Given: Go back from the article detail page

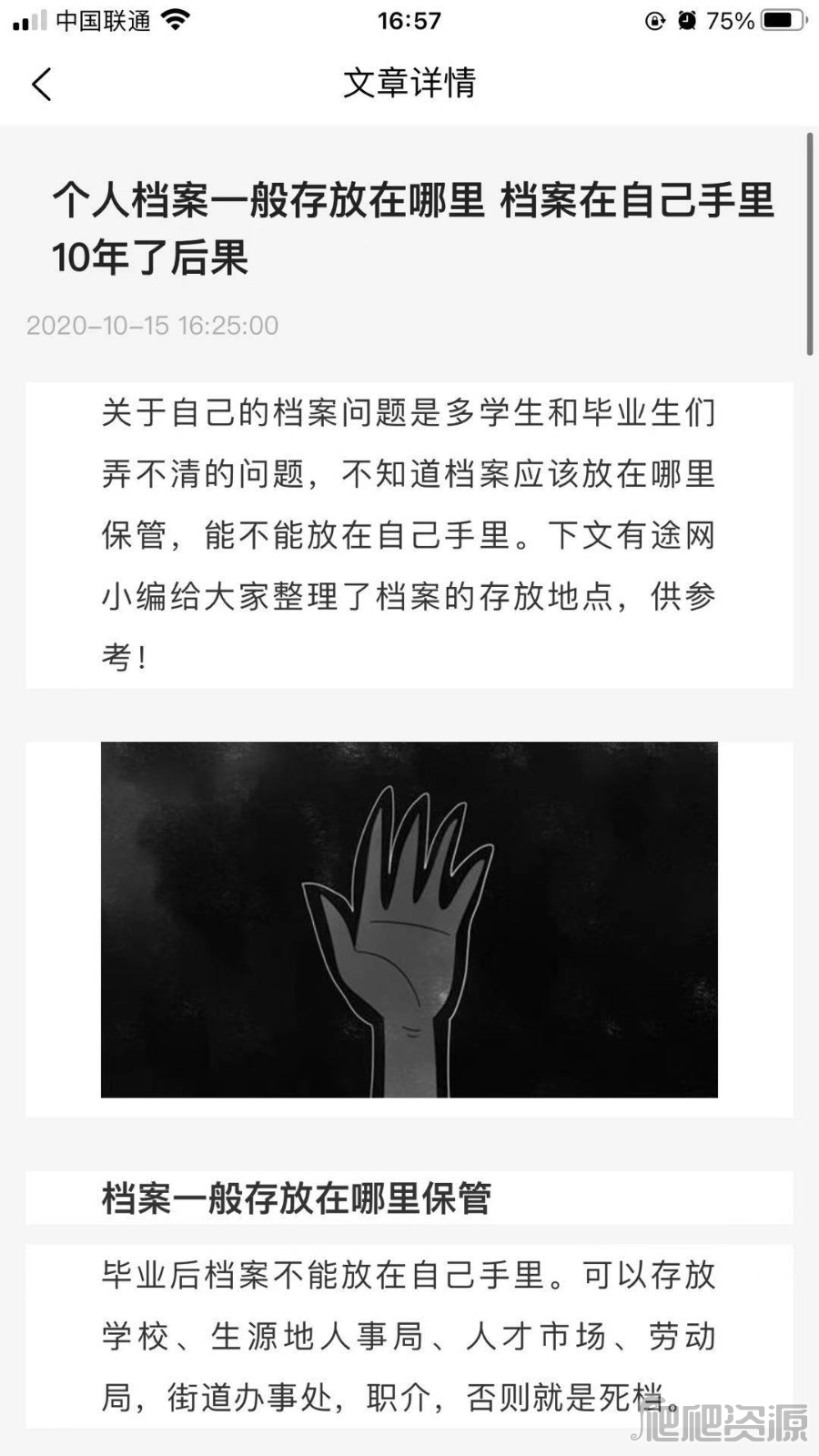Looking at the screenshot, I should tap(42, 84).
